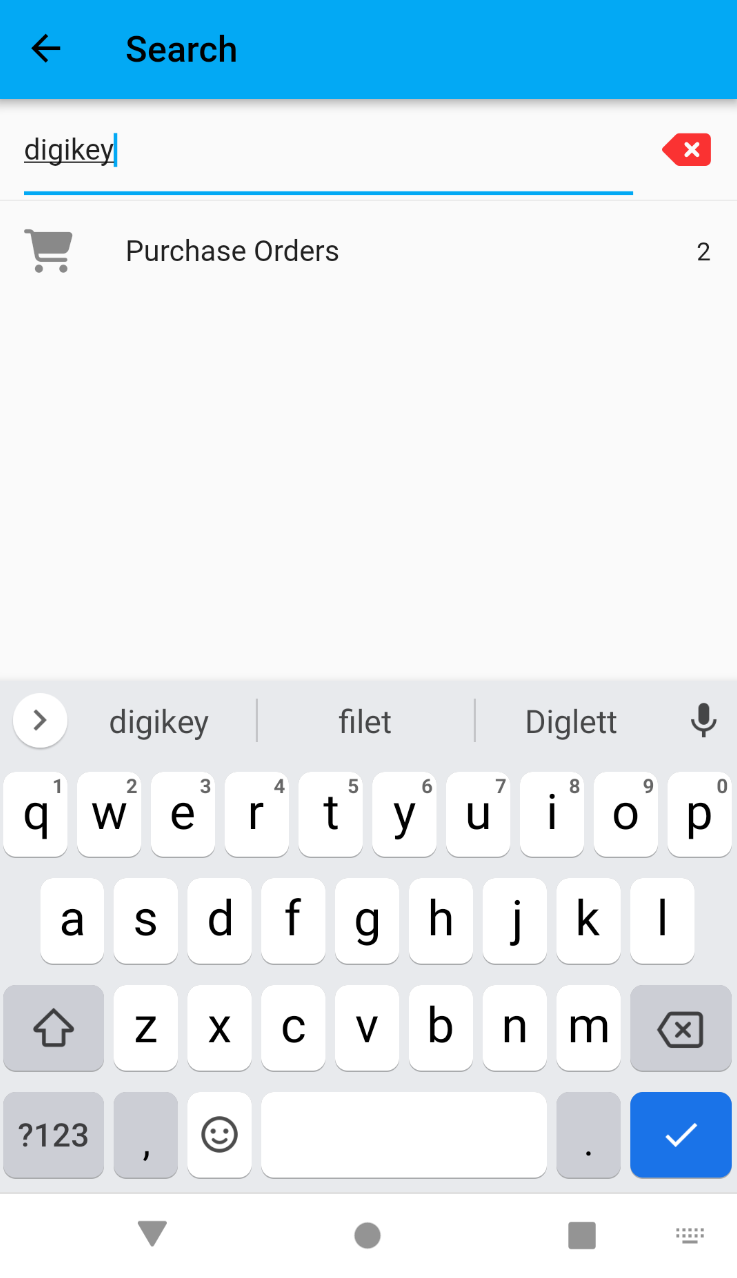Clear the search text with red backspace icon
This screenshot has height=1278, width=737.
point(687,150)
